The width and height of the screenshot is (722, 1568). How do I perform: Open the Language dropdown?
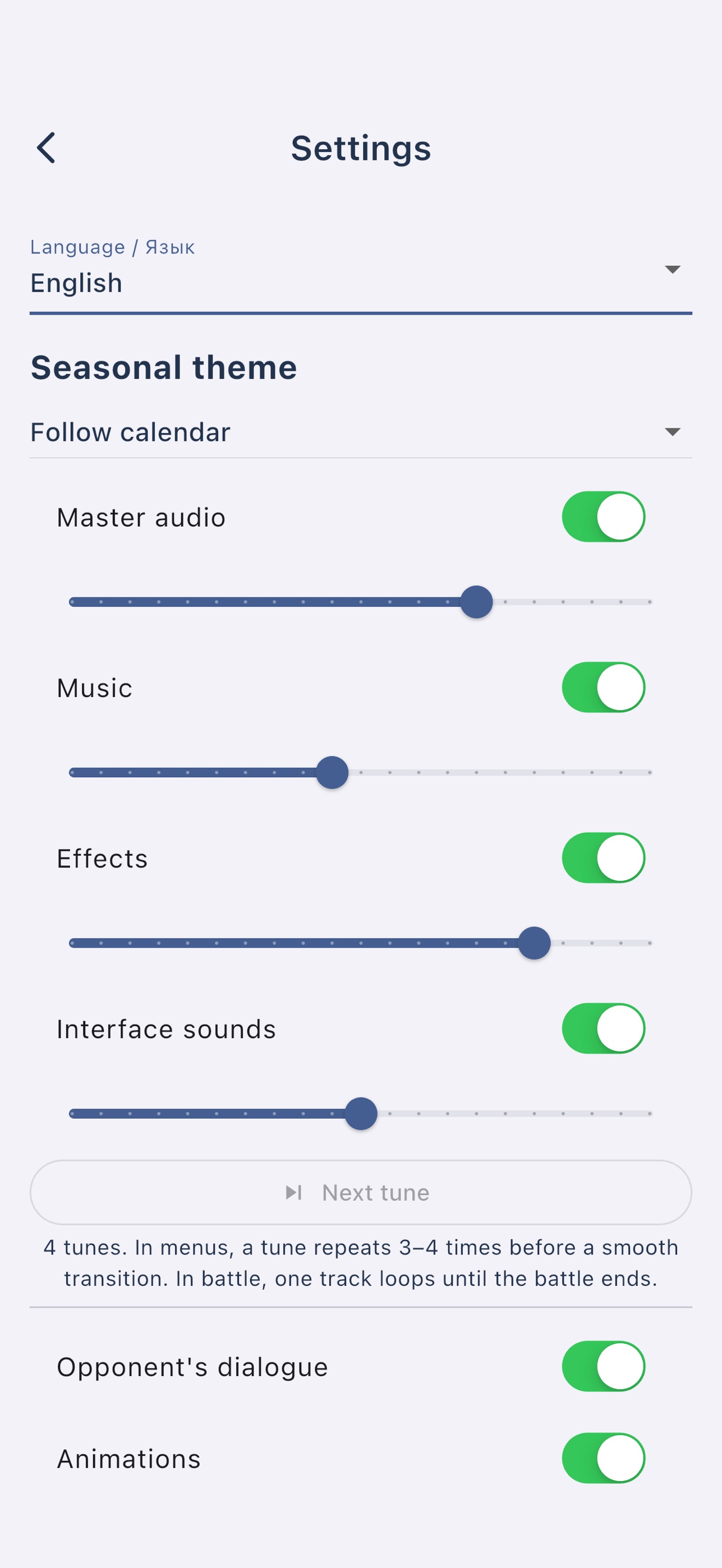click(x=361, y=274)
